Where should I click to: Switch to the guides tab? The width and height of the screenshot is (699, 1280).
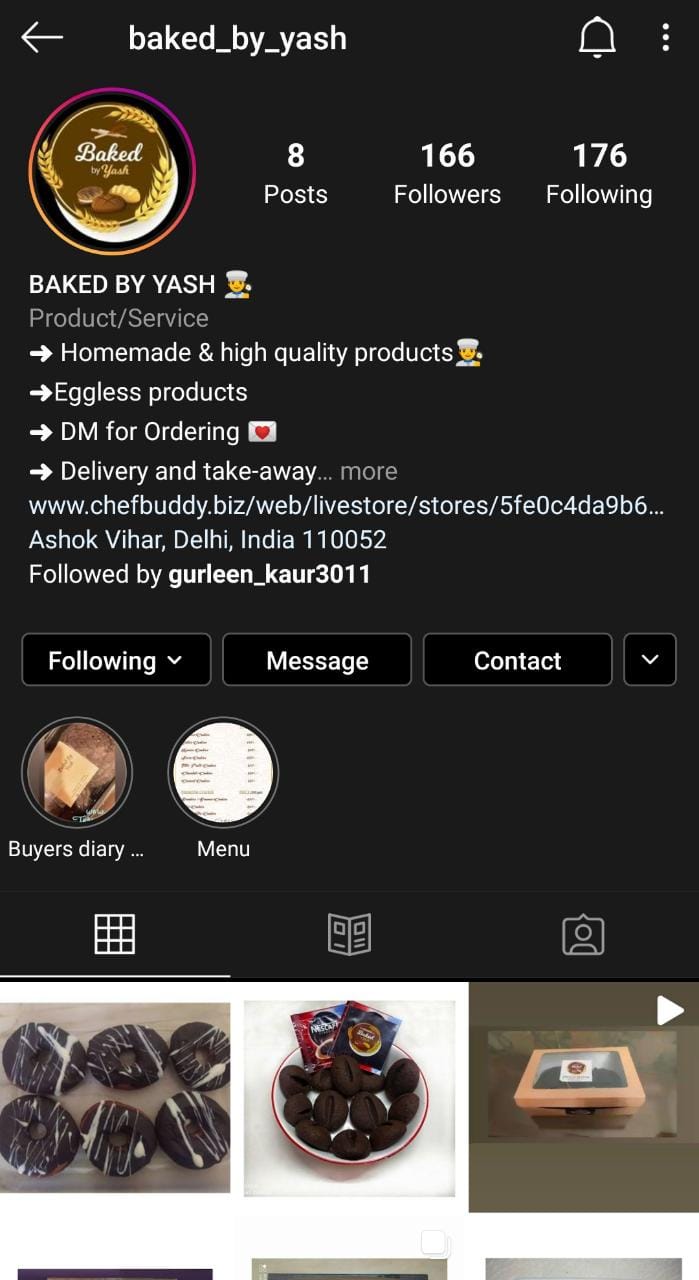(x=349, y=934)
